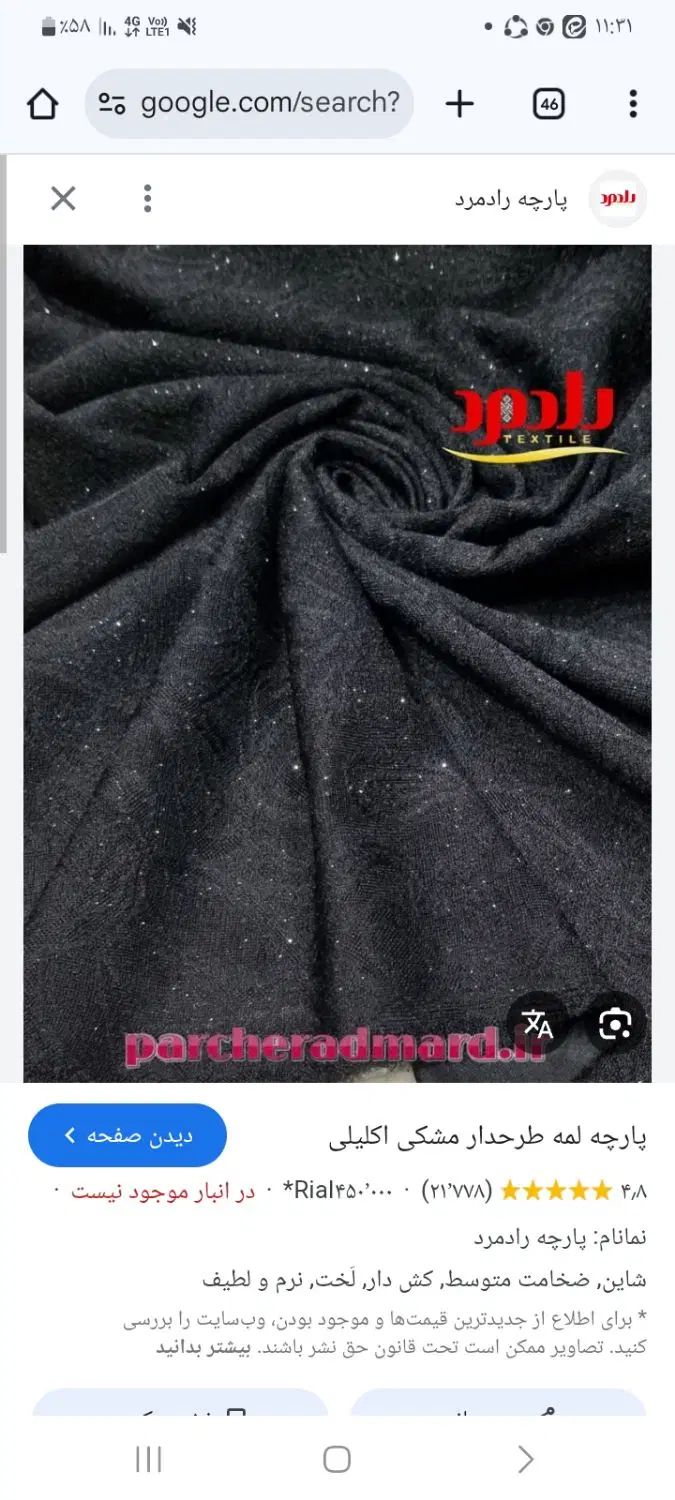Go to Chrome home page

click(x=42, y=103)
